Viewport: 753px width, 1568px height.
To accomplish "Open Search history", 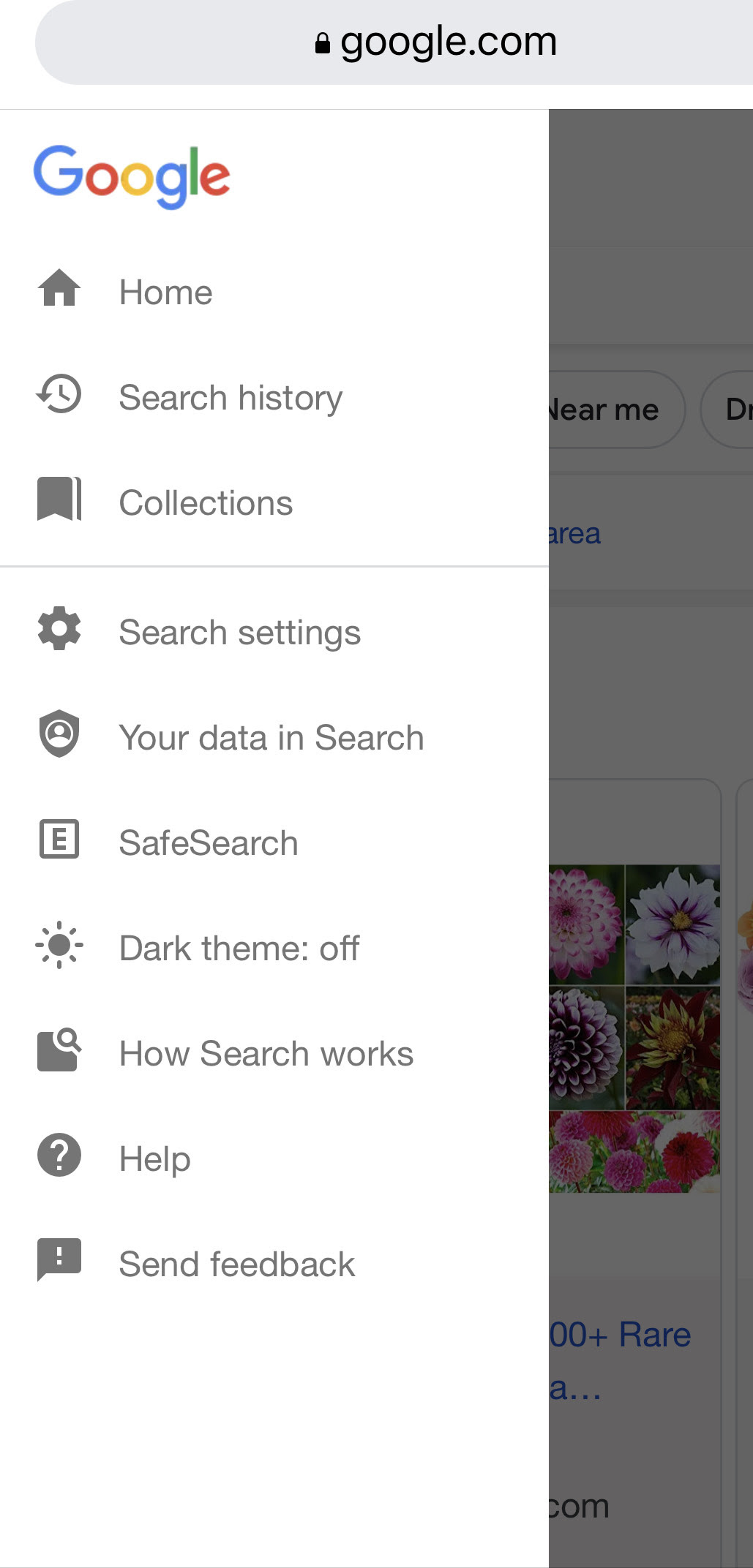I will 274,397.
